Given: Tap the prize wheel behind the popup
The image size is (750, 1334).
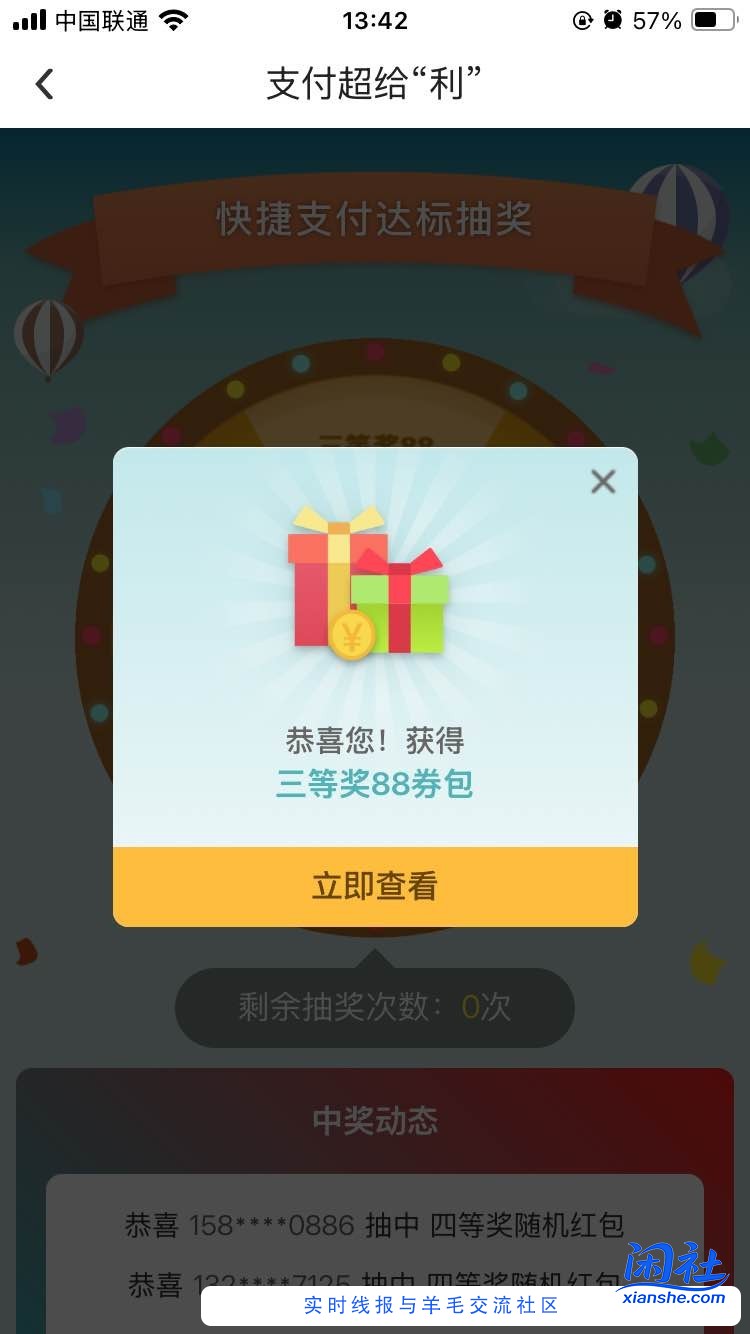Looking at the screenshot, I should 374,410.
